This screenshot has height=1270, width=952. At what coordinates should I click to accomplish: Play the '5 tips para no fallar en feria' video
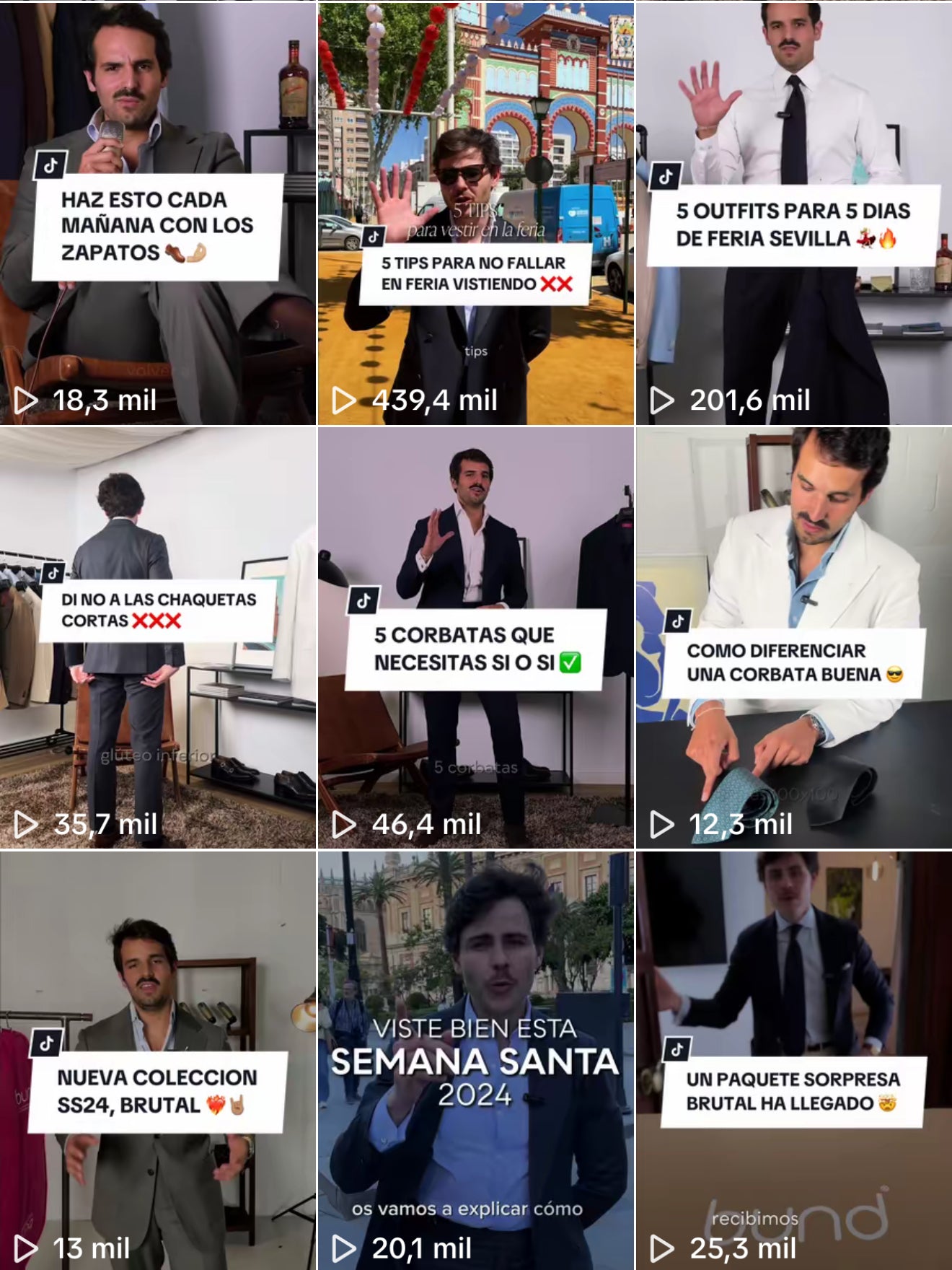coord(476,214)
